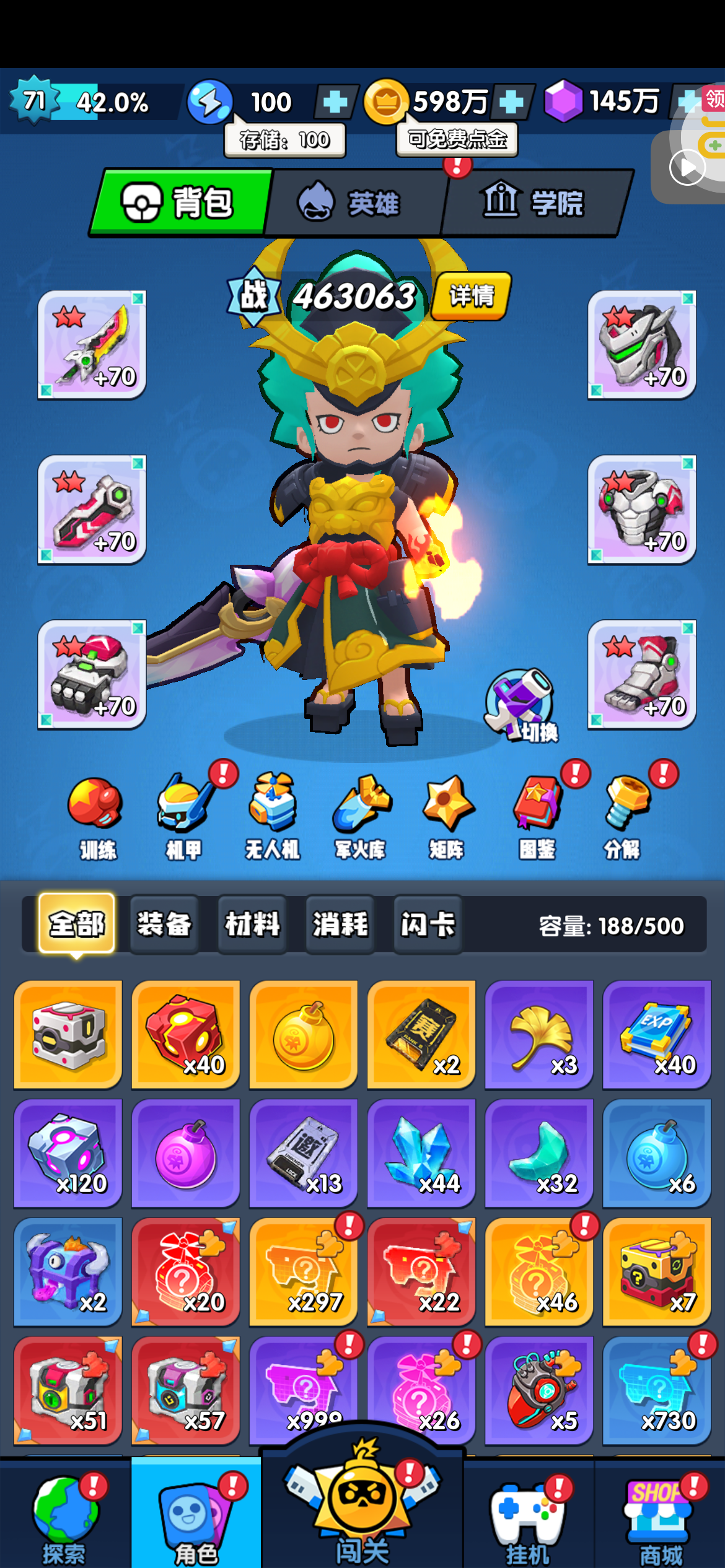The height and width of the screenshot is (1568, 725).
Task: Filter the inventory by 材料
Action: pos(252,925)
